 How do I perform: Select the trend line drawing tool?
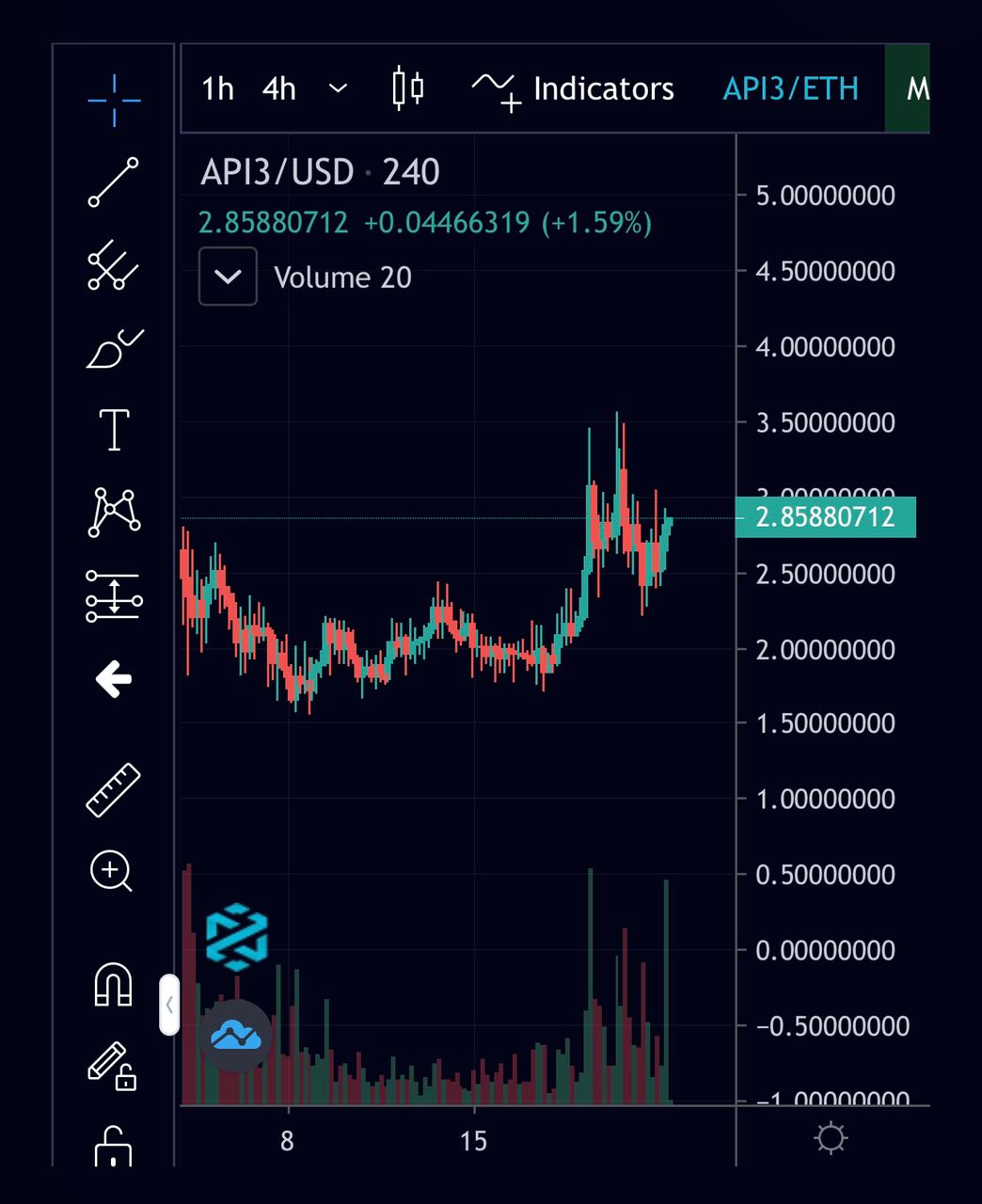point(114,182)
